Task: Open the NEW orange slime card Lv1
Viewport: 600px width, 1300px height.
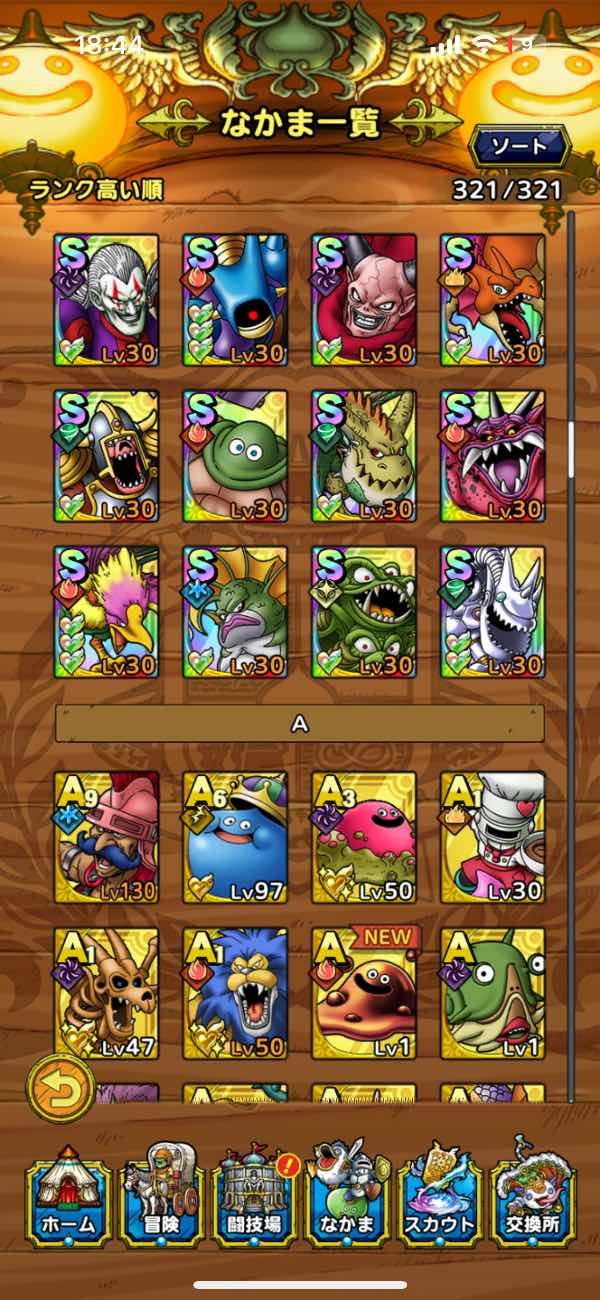Action: (364, 994)
